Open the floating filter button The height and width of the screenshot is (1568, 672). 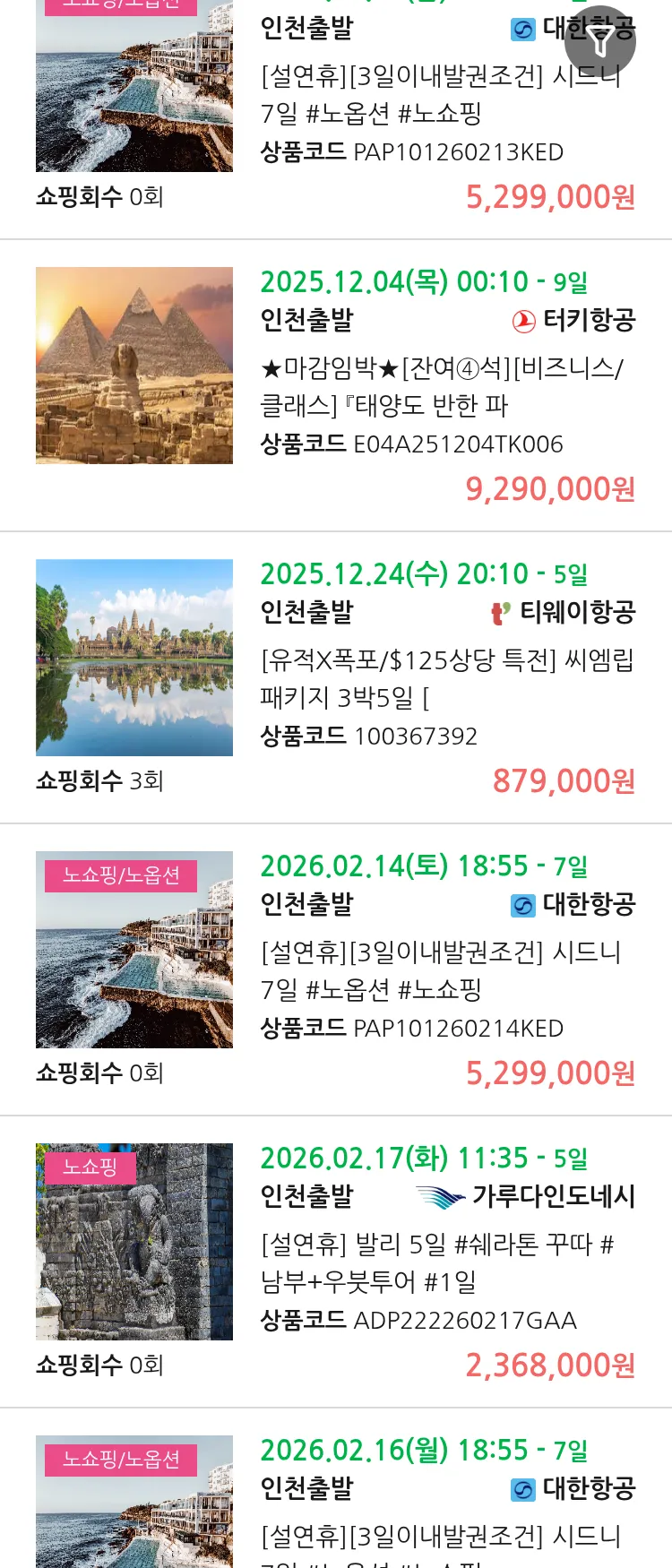point(601,40)
